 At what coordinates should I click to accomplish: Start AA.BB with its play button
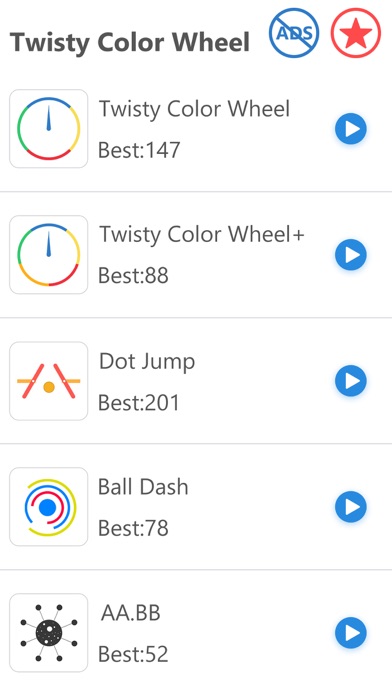[351, 633]
